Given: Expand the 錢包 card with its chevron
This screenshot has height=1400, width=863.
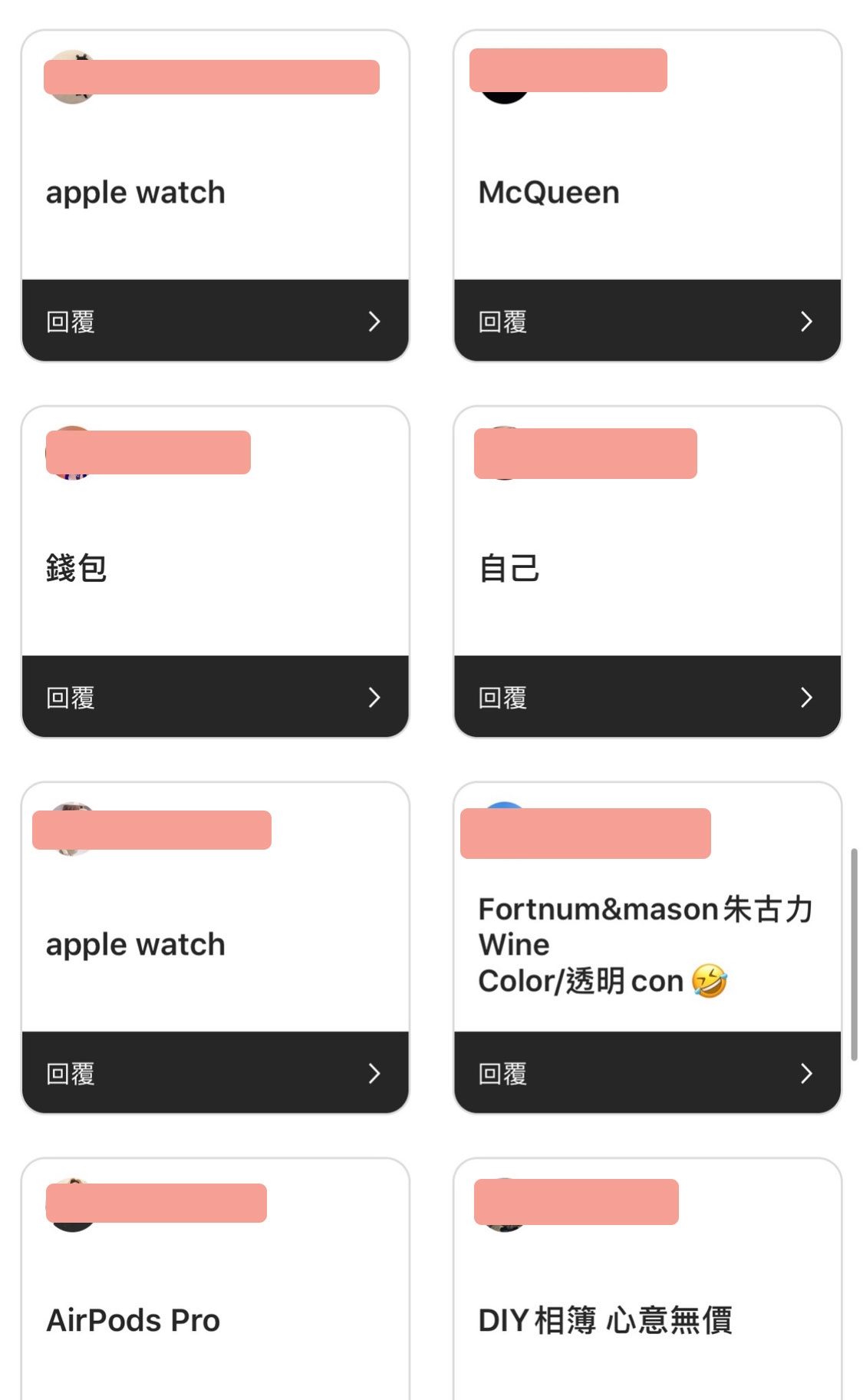Looking at the screenshot, I should click(374, 698).
